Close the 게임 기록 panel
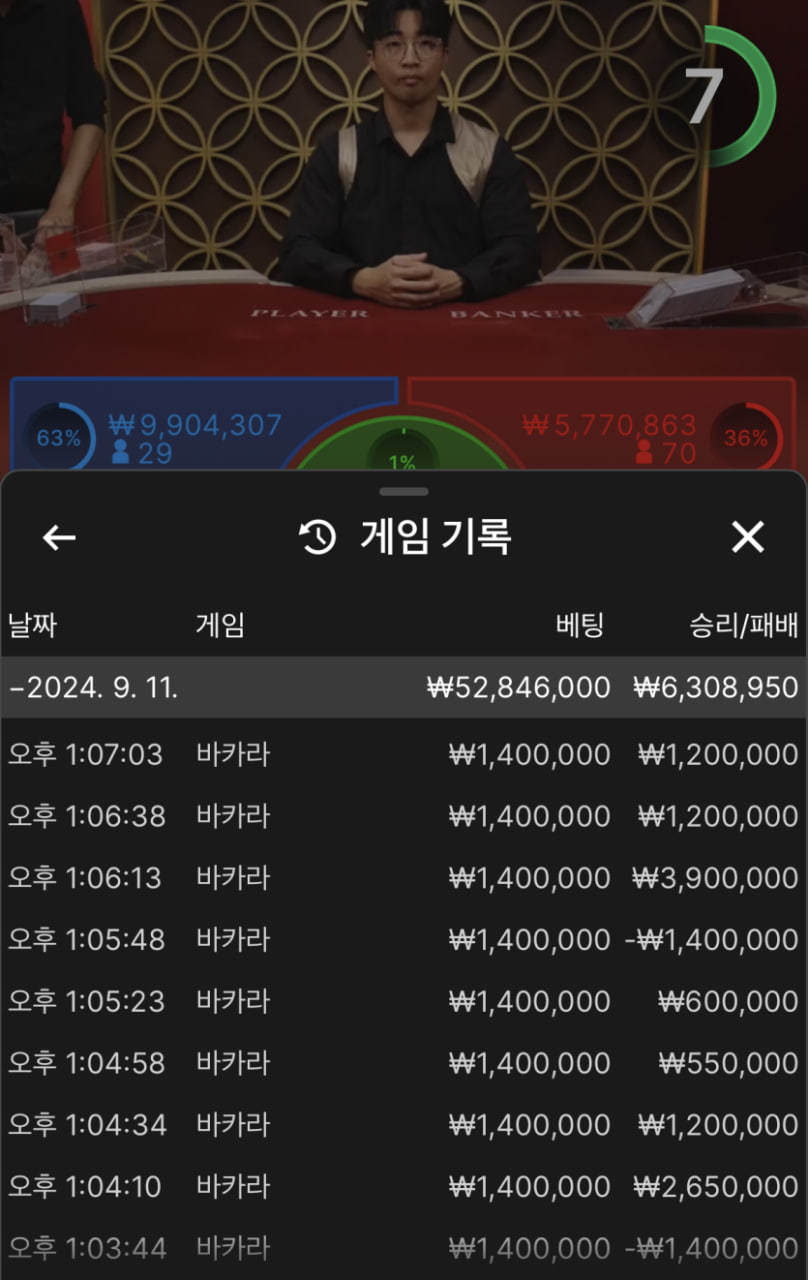 [x=747, y=538]
